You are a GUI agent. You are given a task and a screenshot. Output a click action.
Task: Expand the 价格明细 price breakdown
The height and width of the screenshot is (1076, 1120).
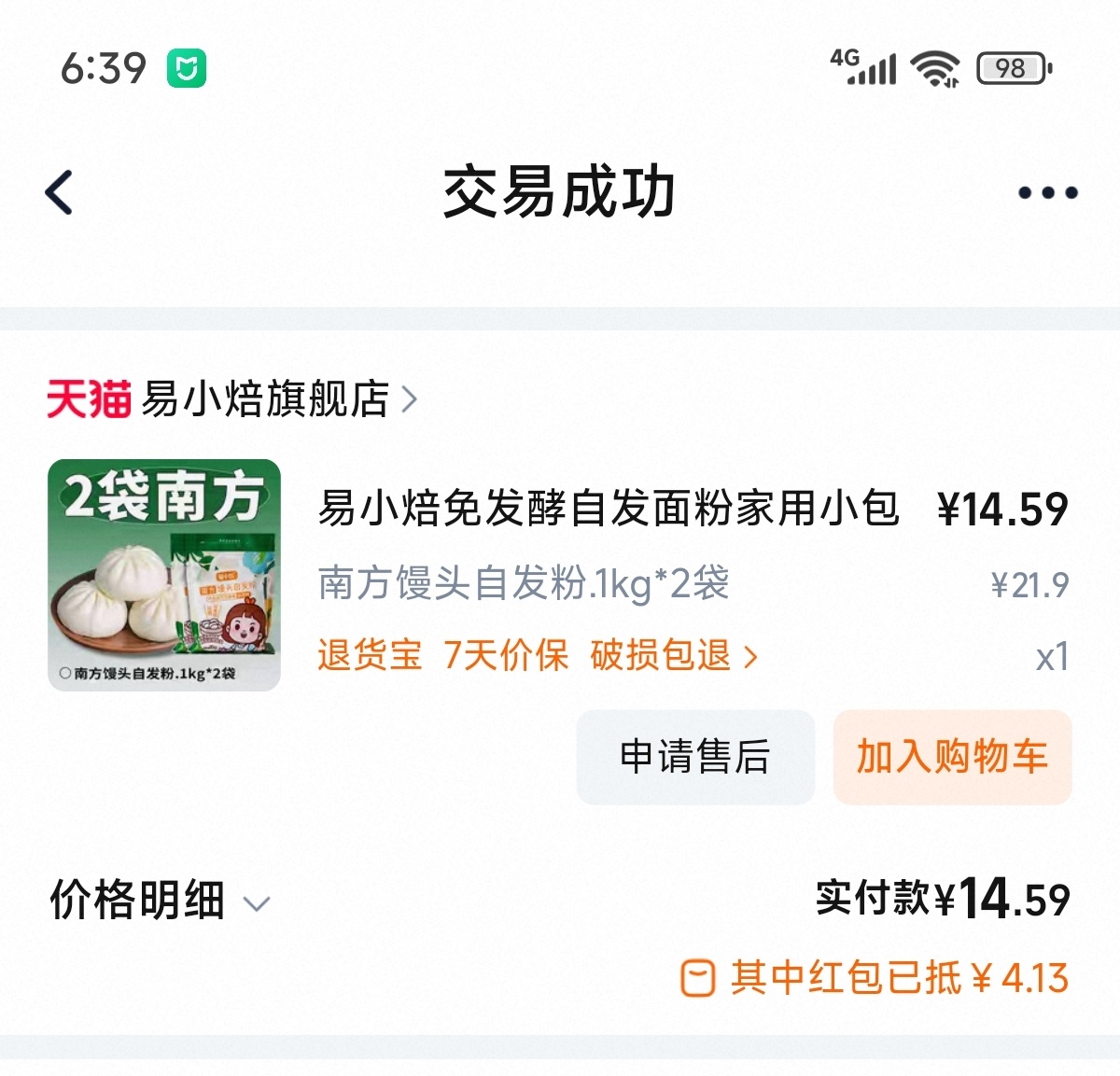pyautogui.click(x=159, y=901)
